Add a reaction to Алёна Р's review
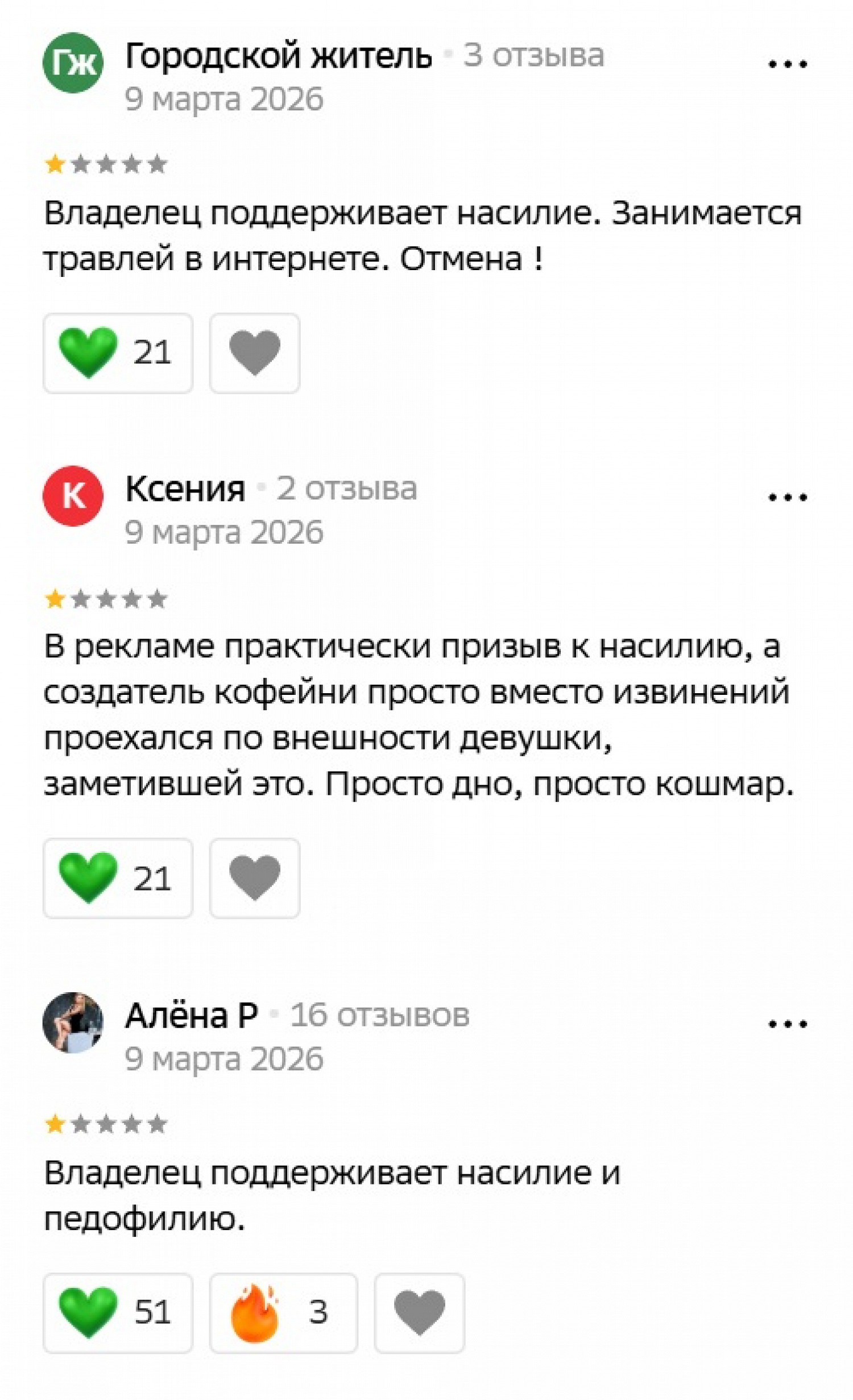The width and height of the screenshot is (853, 1400). point(419,1312)
